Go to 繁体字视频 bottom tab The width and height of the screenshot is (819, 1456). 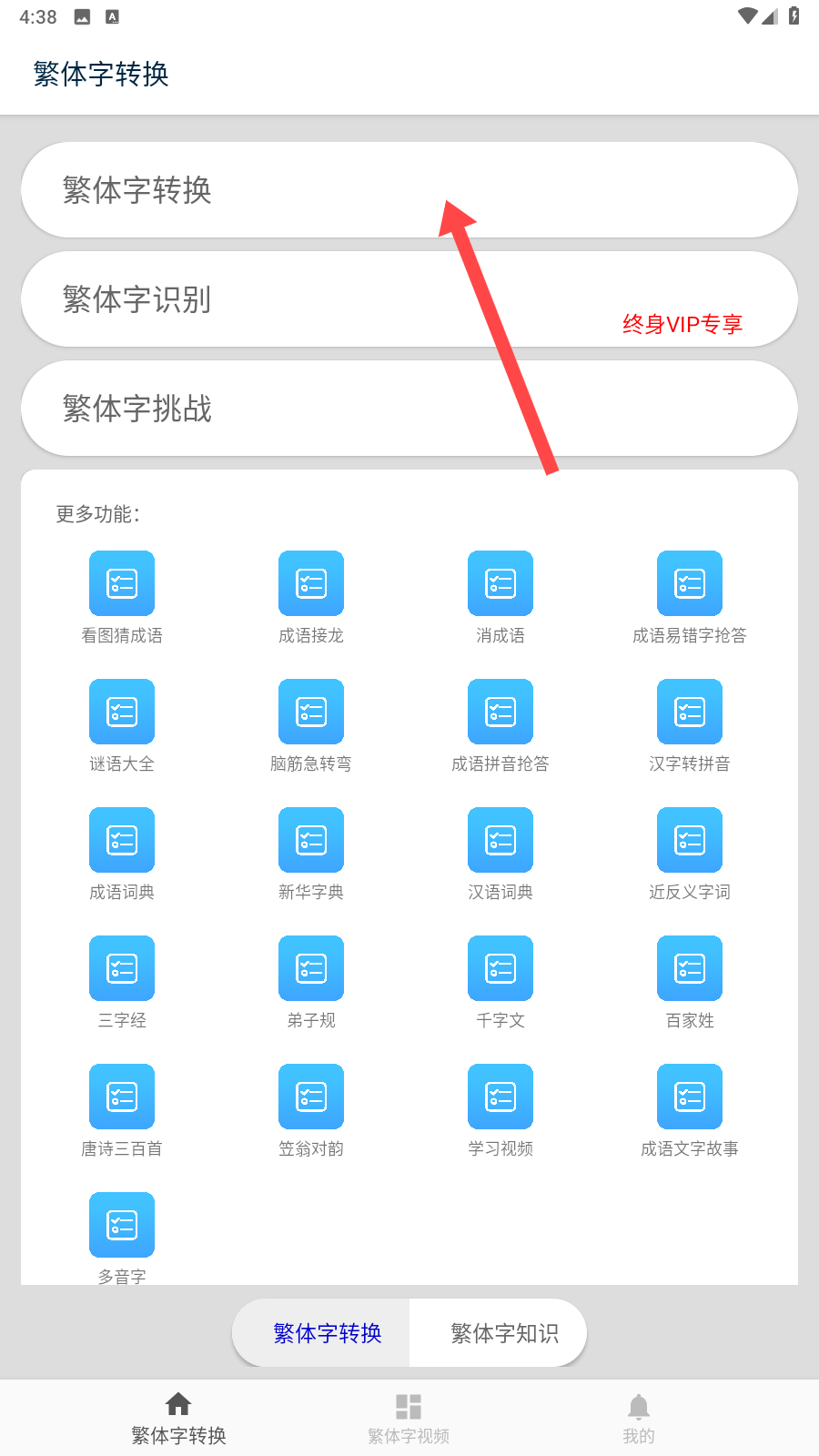point(409,1419)
